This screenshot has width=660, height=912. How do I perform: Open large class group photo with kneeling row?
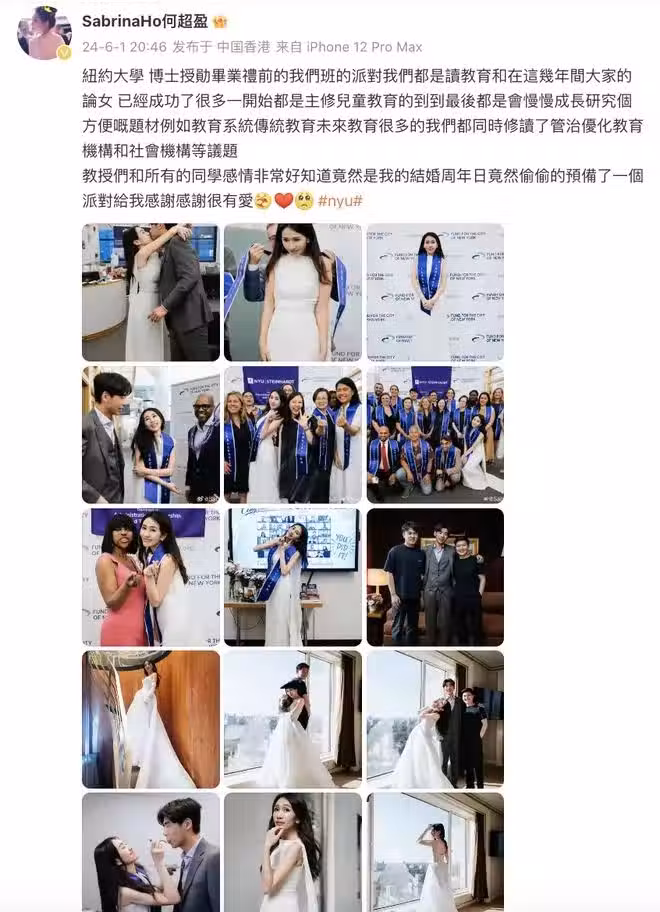[x=435, y=434]
